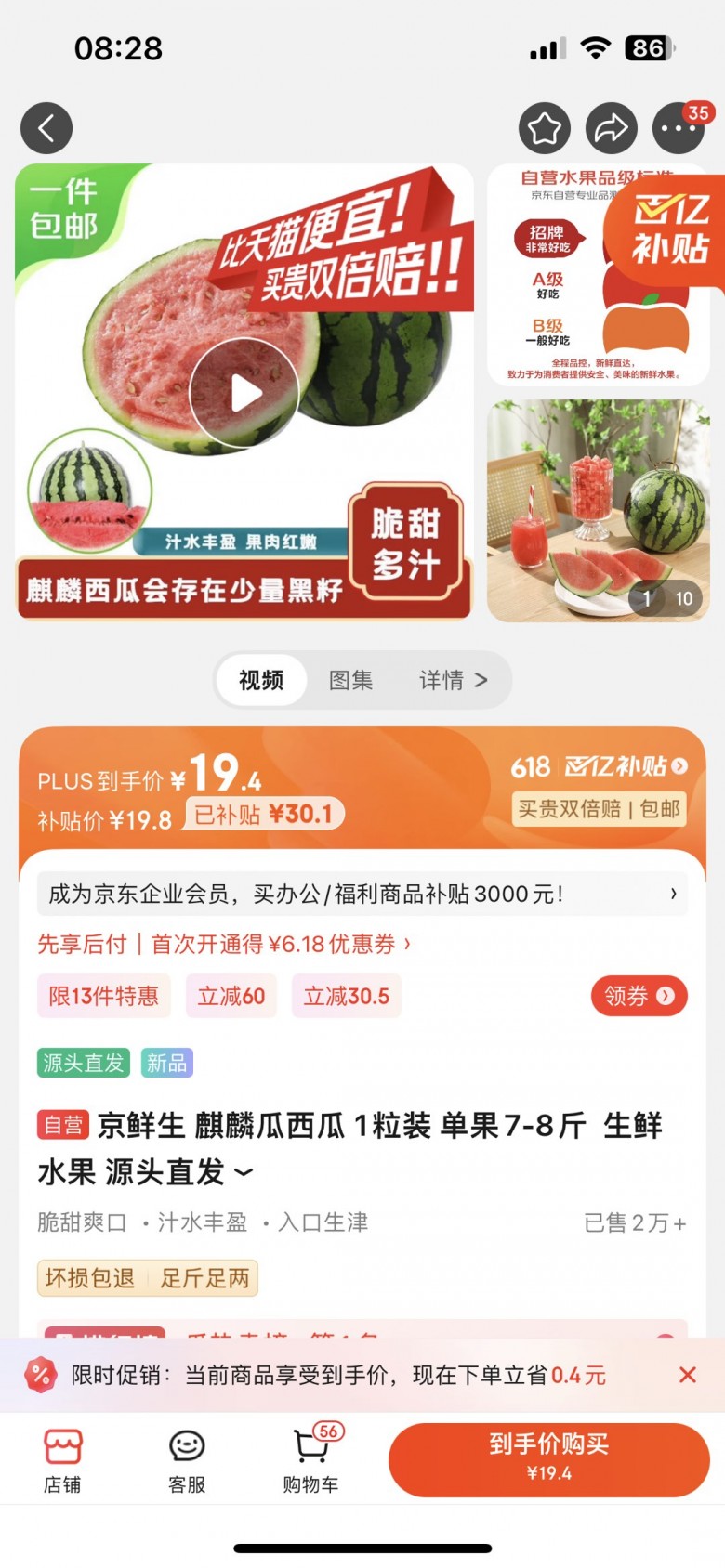725x1568 pixels.
Task: Open the 购物车 shopping cart
Action: pos(310,1458)
